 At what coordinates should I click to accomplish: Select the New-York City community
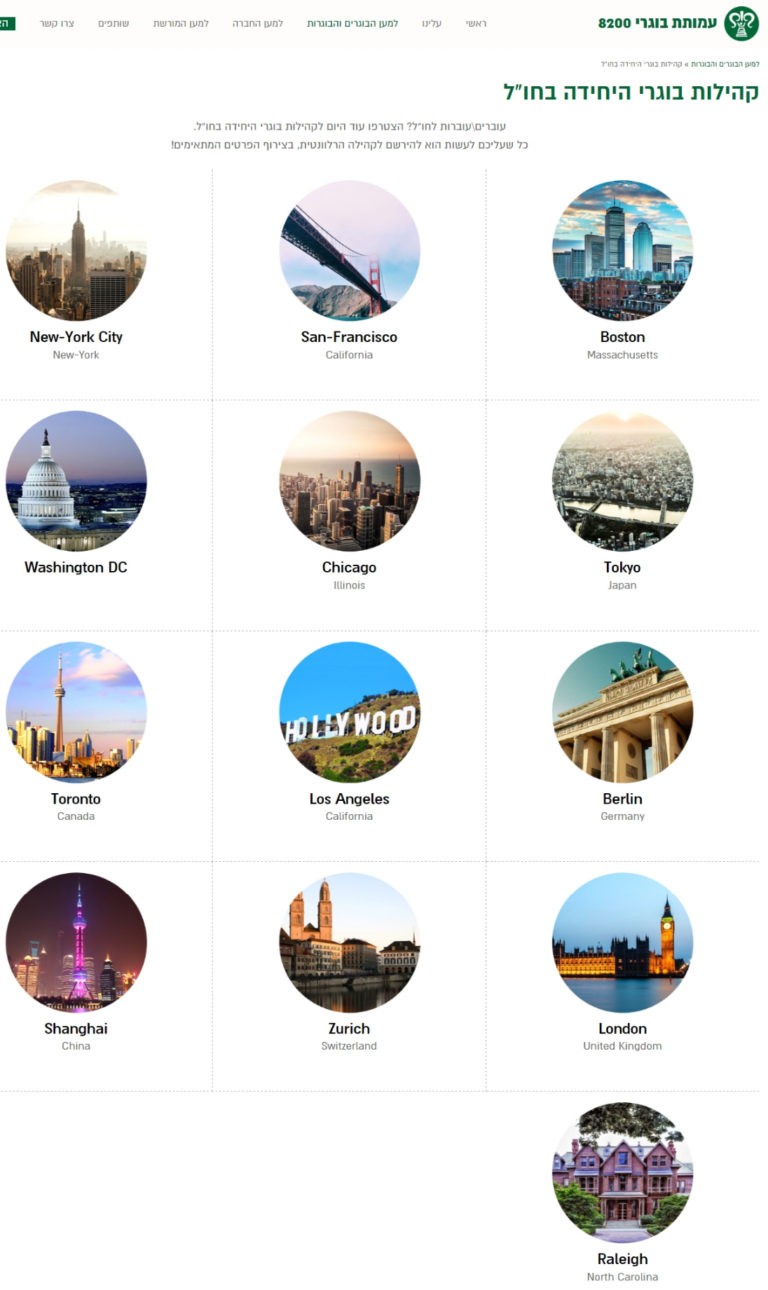pyautogui.click(x=76, y=270)
